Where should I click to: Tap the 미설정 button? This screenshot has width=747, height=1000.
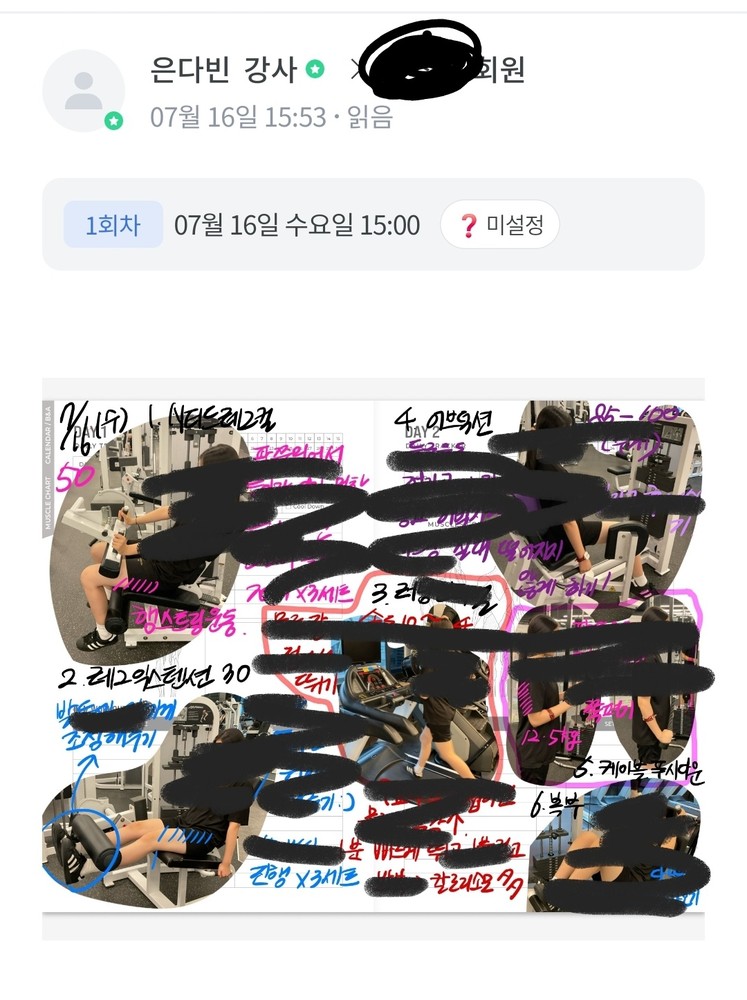click(500, 225)
